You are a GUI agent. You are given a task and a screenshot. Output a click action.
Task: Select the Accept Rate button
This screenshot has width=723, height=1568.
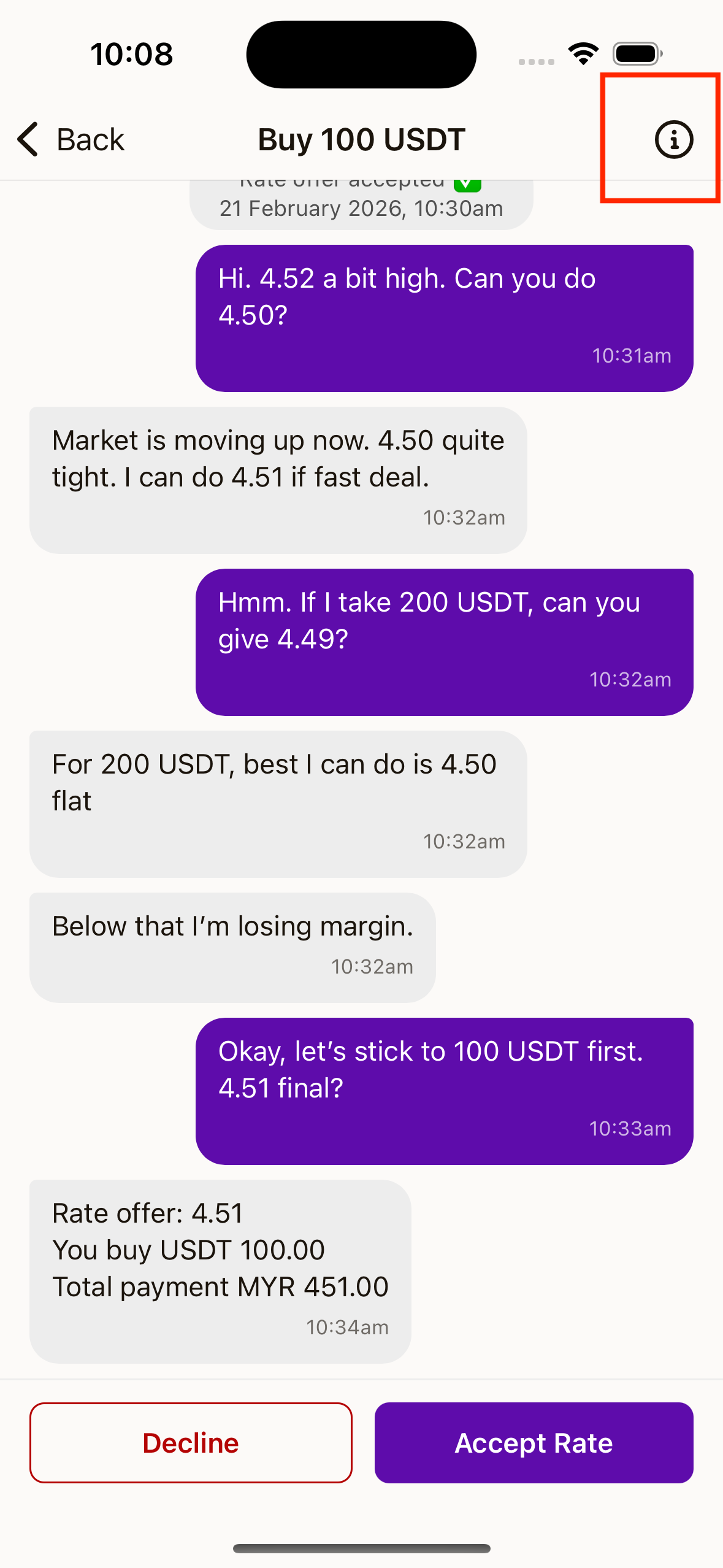click(533, 1443)
